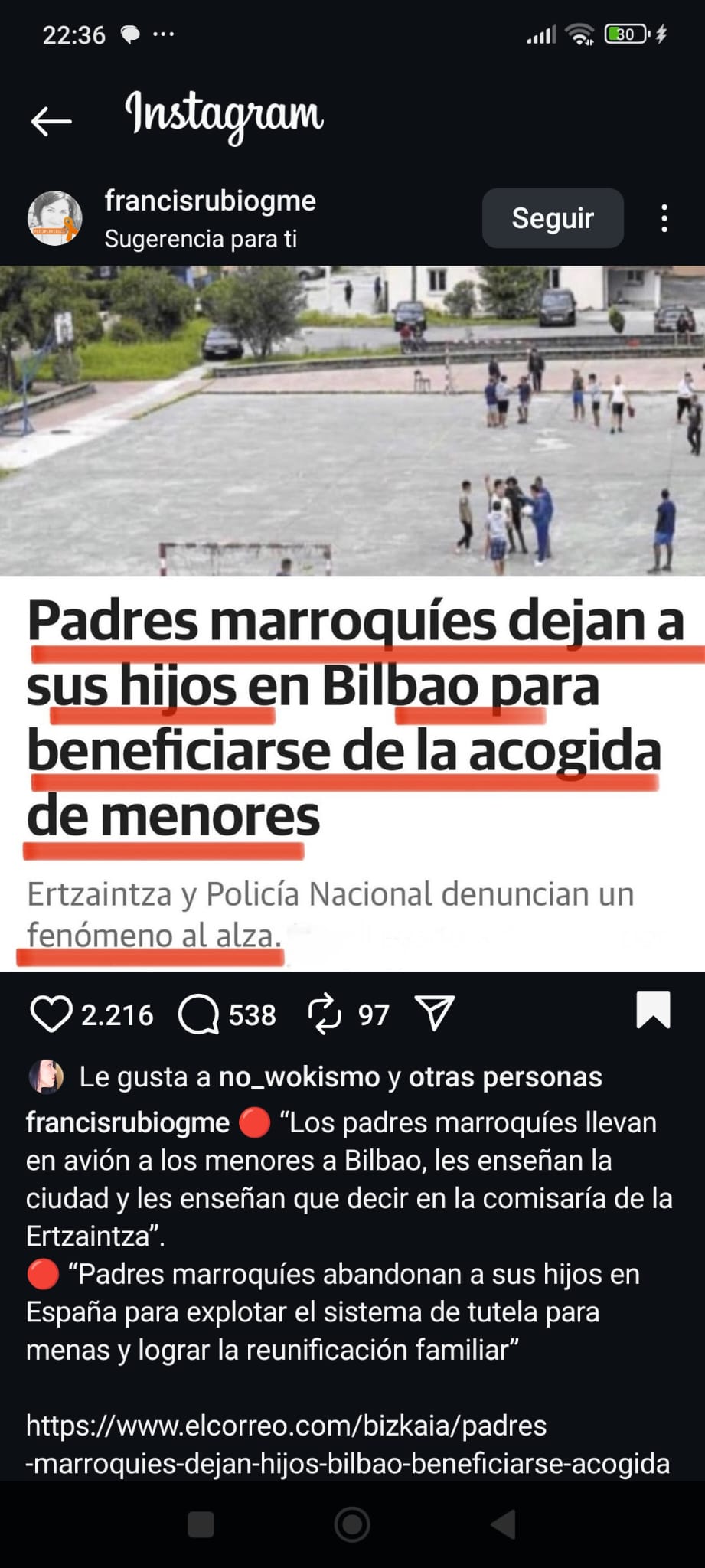Viewport: 705px width, 1568px height.
Task: Open francisrubiogme's profile picture
Action: [x=55, y=218]
